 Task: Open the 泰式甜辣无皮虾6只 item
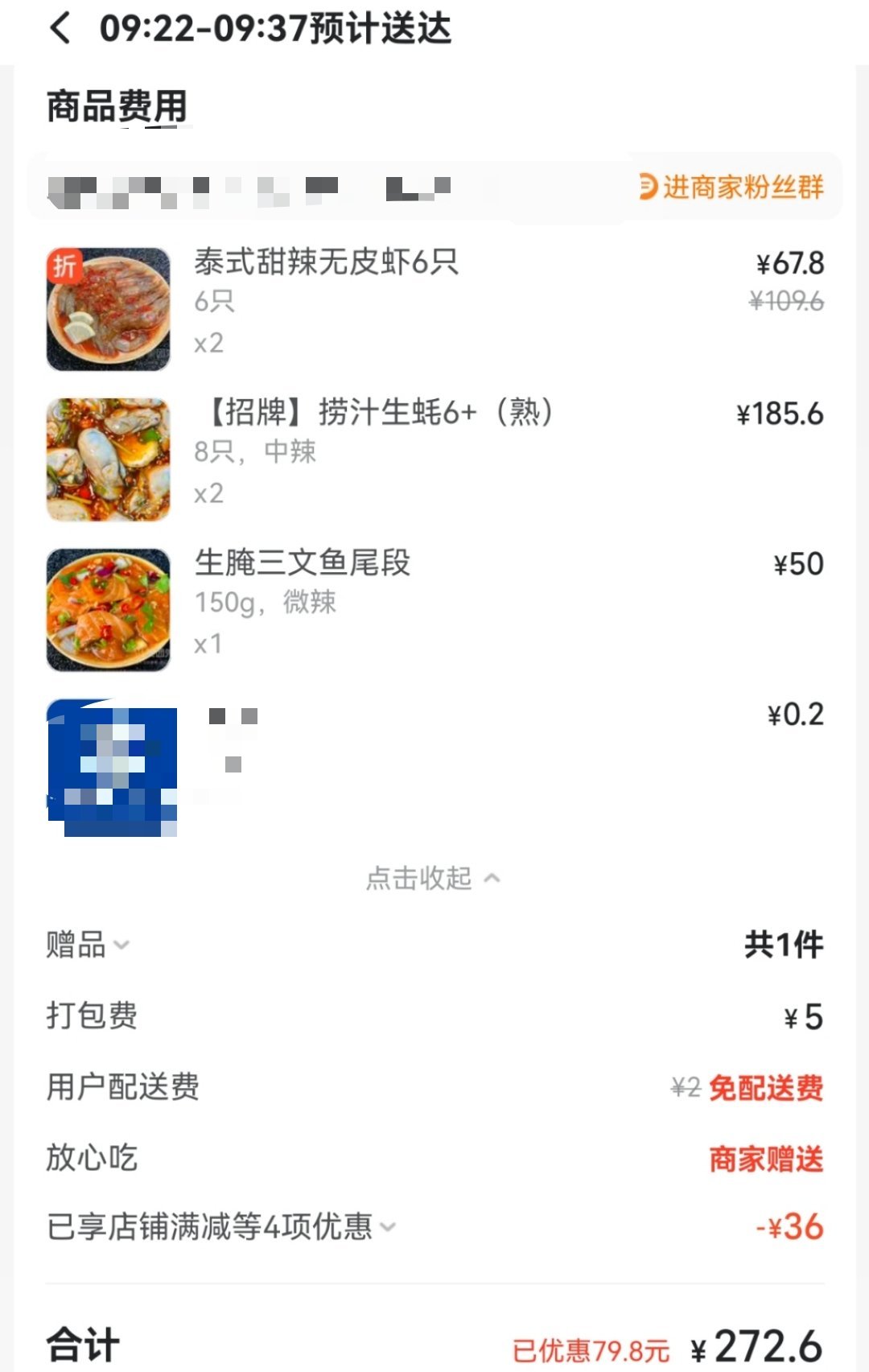click(x=434, y=308)
